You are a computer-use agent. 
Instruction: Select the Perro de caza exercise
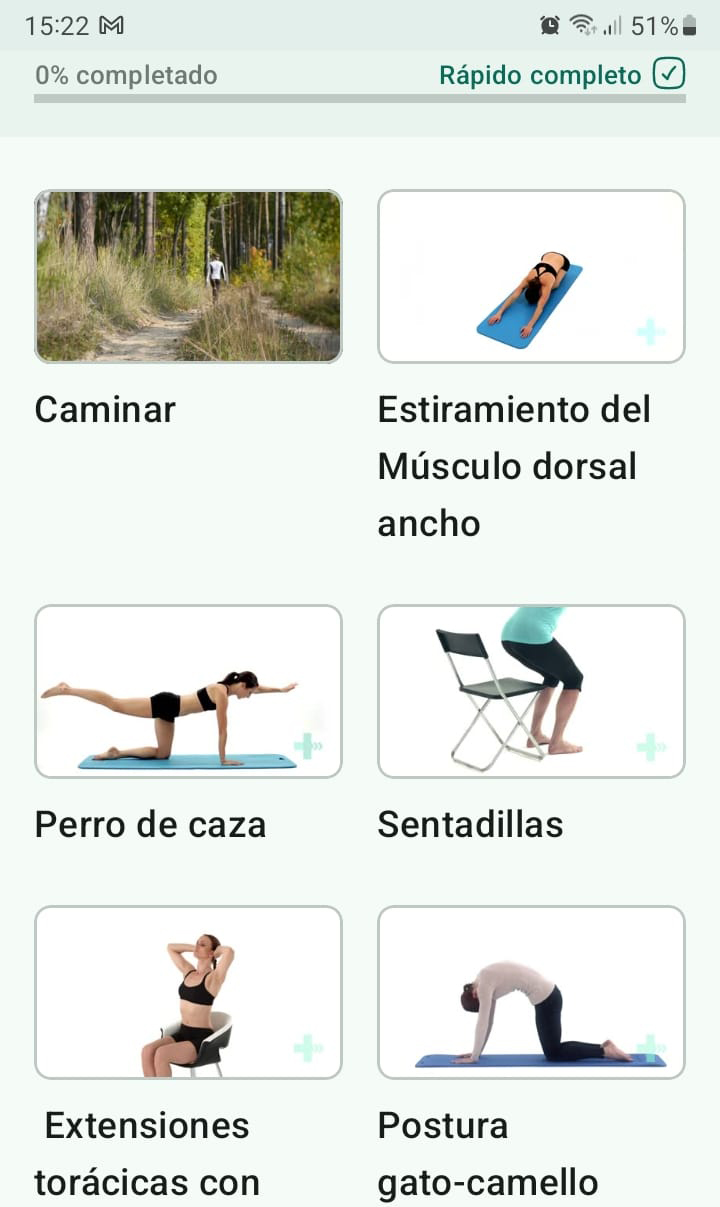coord(188,691)
